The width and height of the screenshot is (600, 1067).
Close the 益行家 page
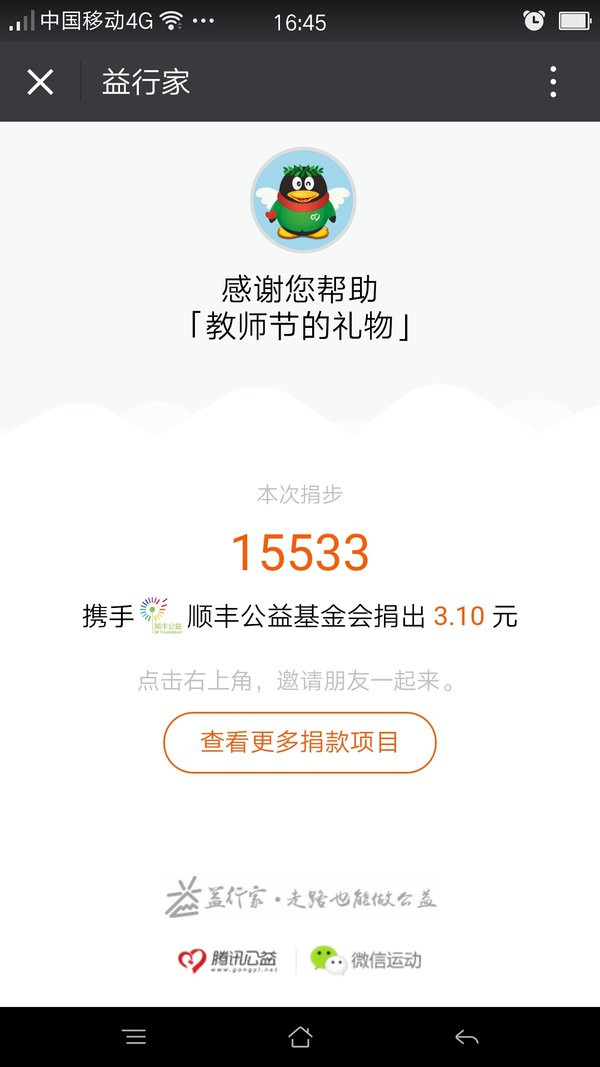point(40,82)
